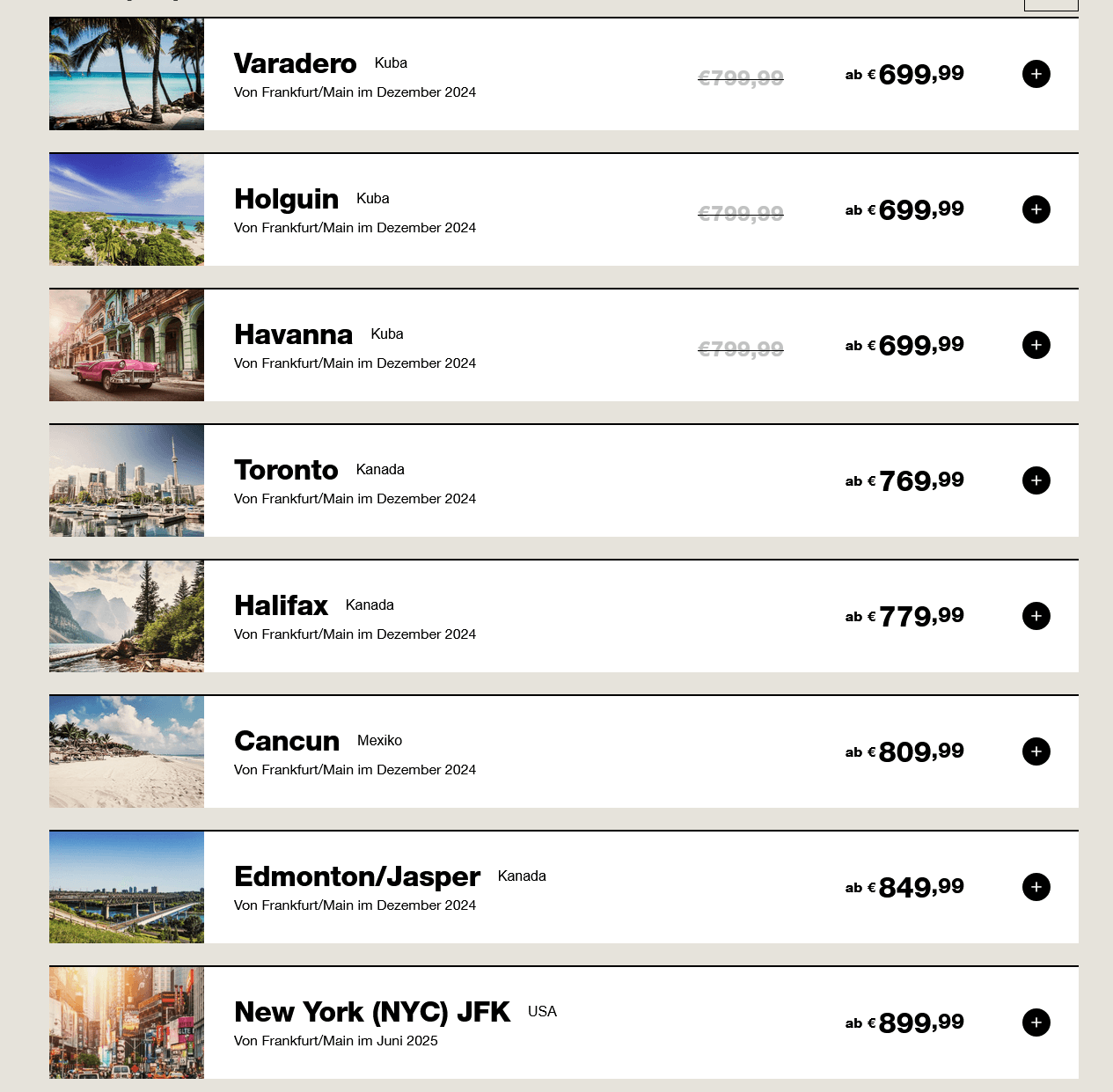Tap the plus button on Halifax
Image resolution: width=1113 pixels, height=1092 pixels.
coord(1036,616)
